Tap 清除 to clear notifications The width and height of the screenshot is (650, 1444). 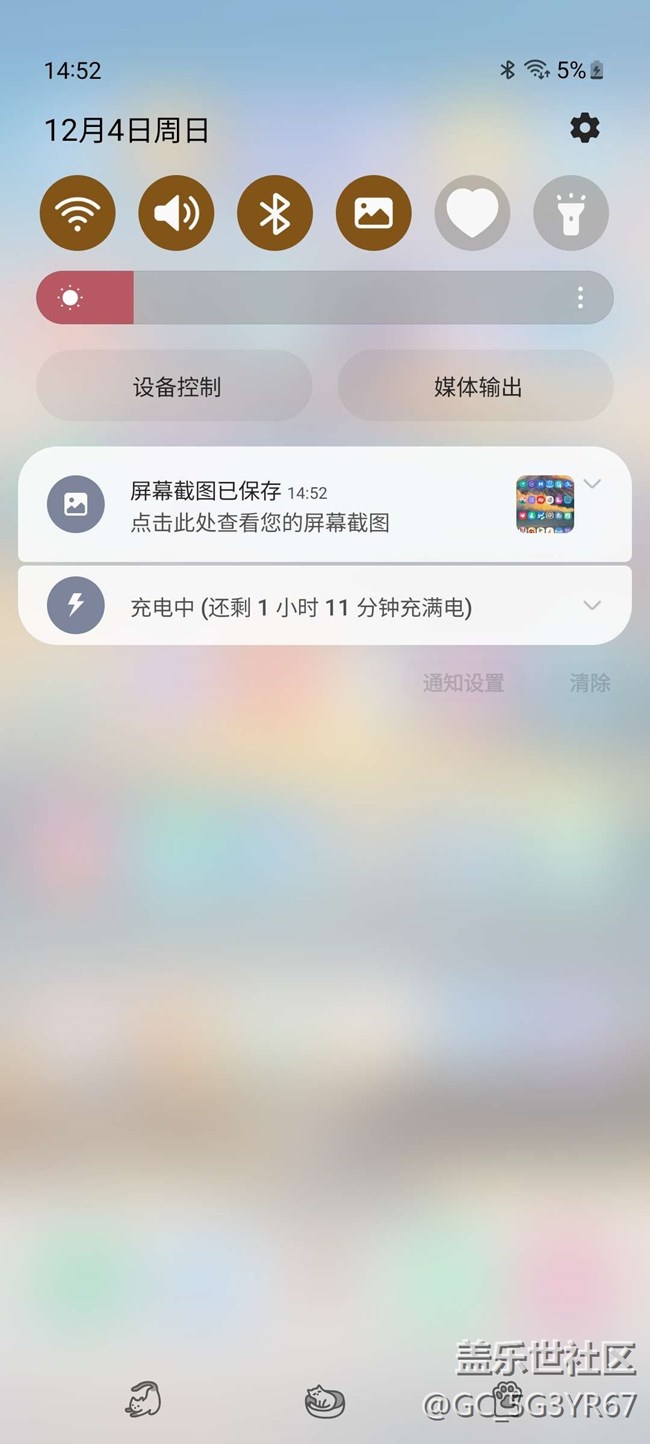pyautogui.click(x=590, y=683)
